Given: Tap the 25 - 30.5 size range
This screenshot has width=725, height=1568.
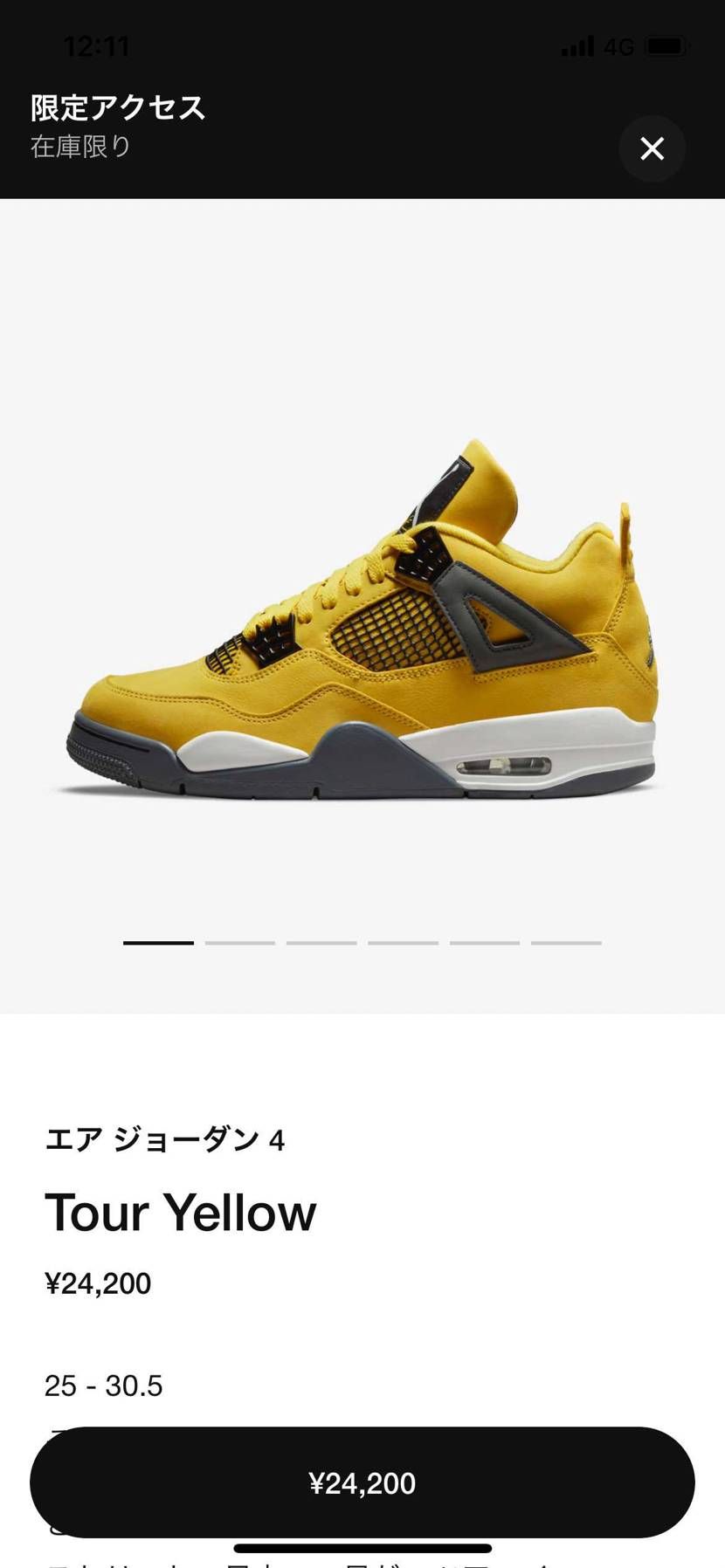Looking at the screenshot, I should tap(104, 1386).
